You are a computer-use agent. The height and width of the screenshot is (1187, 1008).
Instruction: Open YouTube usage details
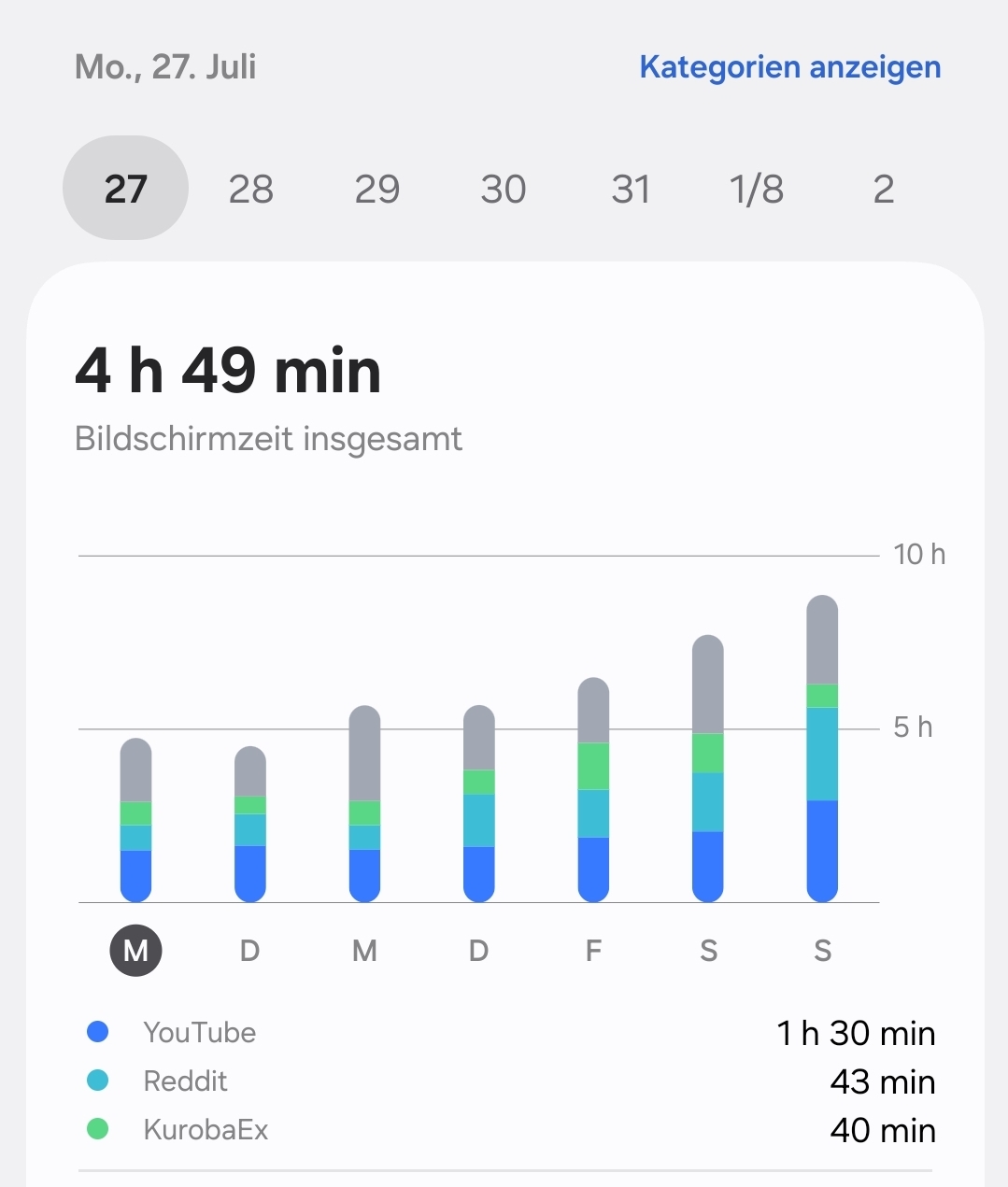510,1033
